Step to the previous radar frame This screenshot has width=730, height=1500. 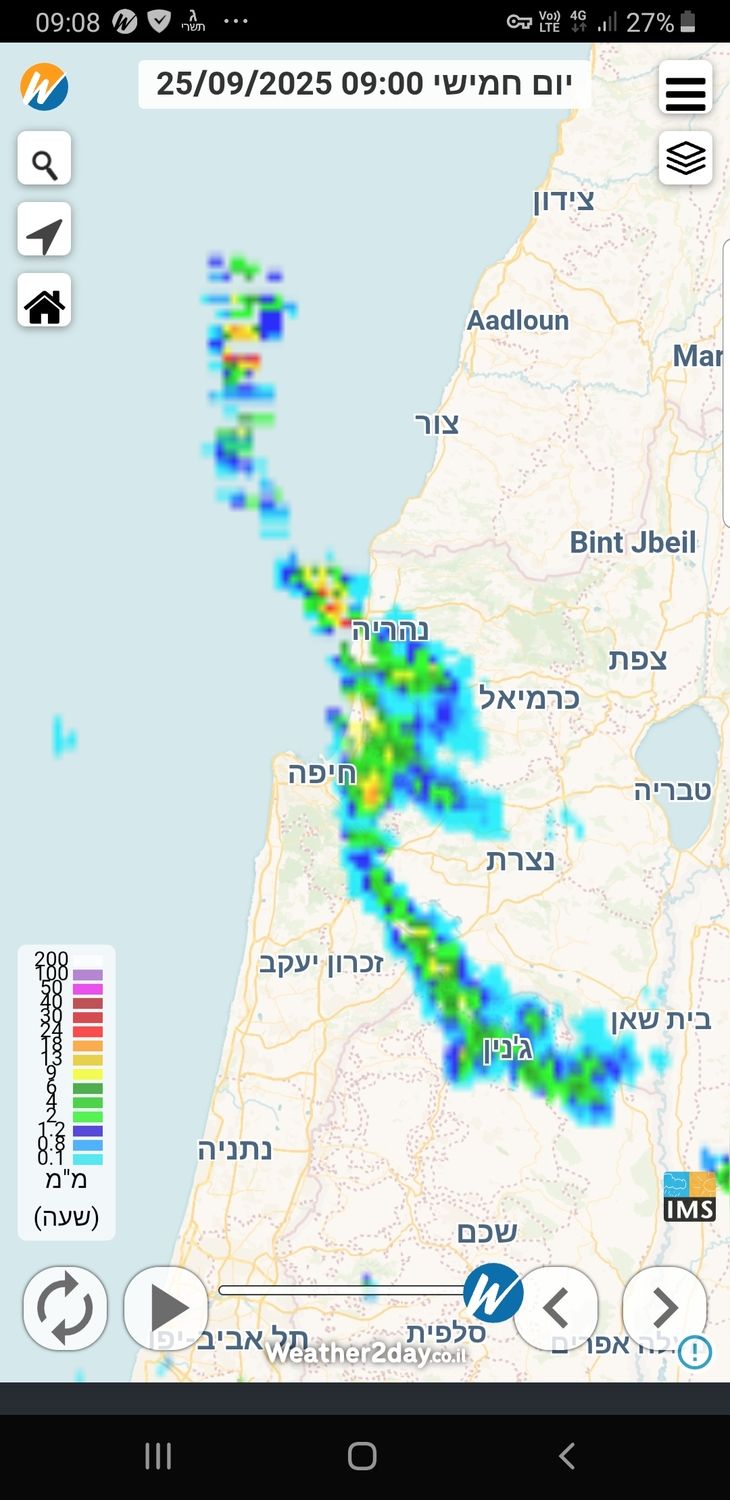(556, 1307)
